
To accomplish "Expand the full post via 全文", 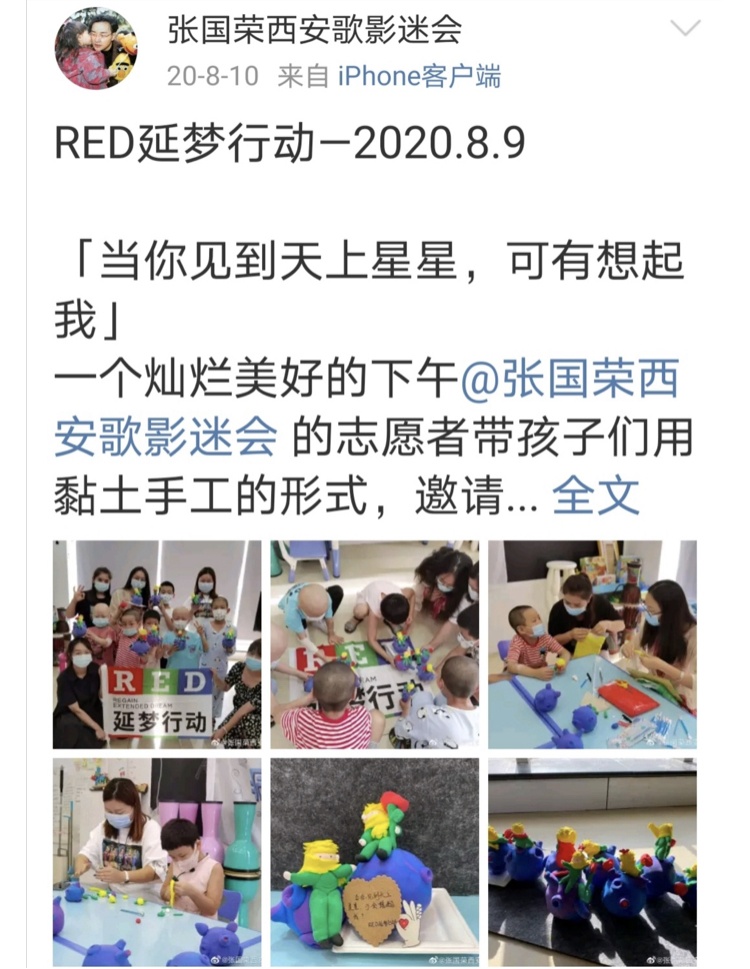I will tap(595, 494).
